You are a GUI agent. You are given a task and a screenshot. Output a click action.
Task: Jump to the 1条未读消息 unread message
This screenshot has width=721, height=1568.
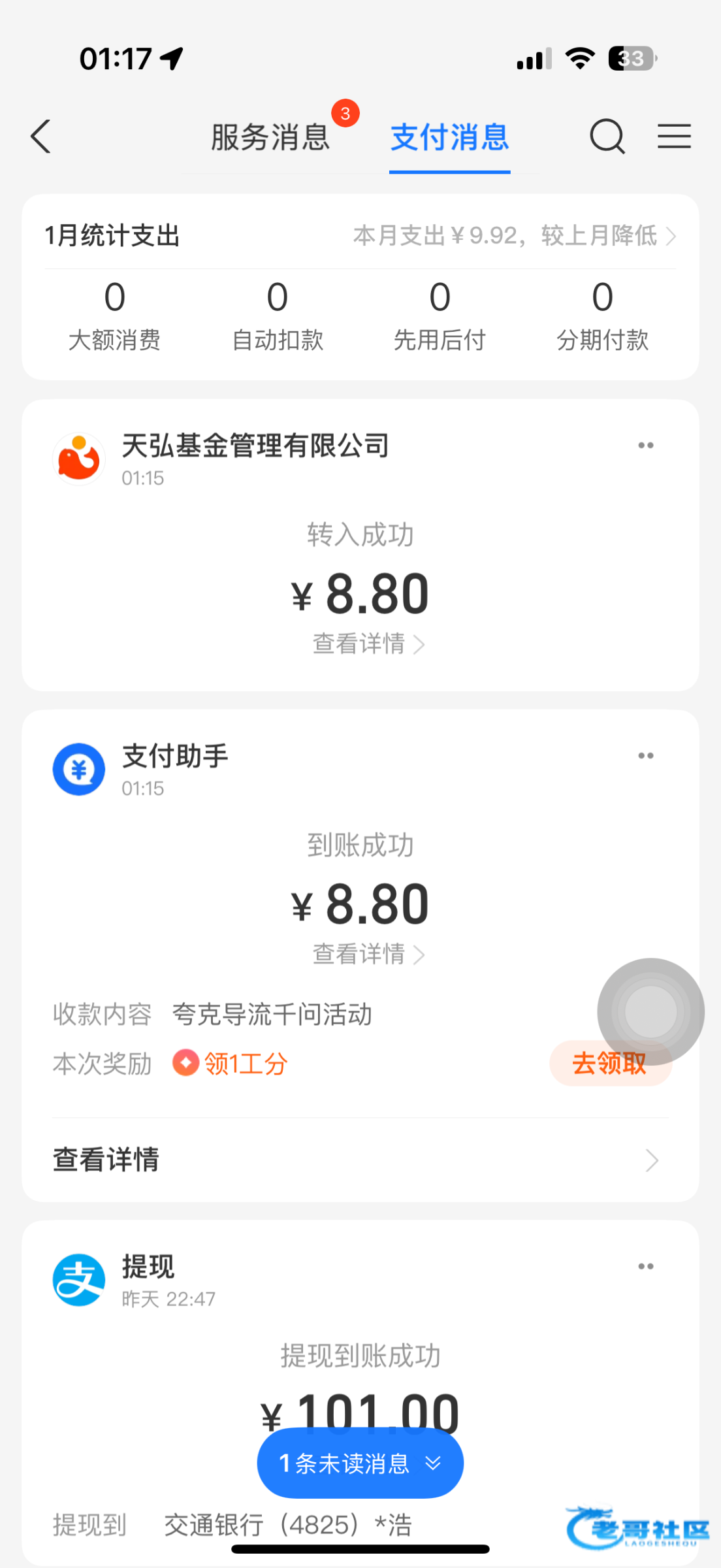[x=360, y=1463]
